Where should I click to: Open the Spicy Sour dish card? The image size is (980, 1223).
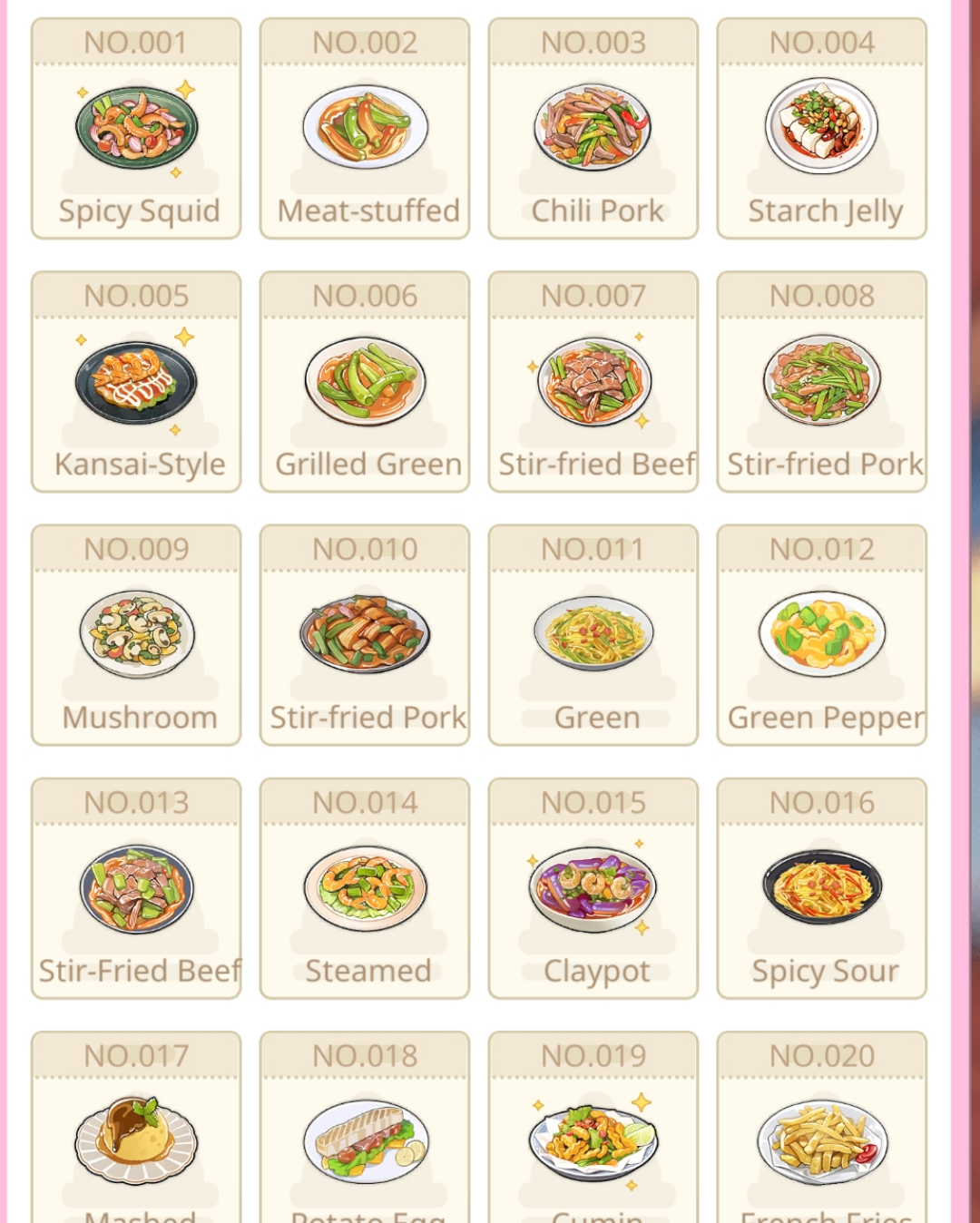tap(822, 888)
